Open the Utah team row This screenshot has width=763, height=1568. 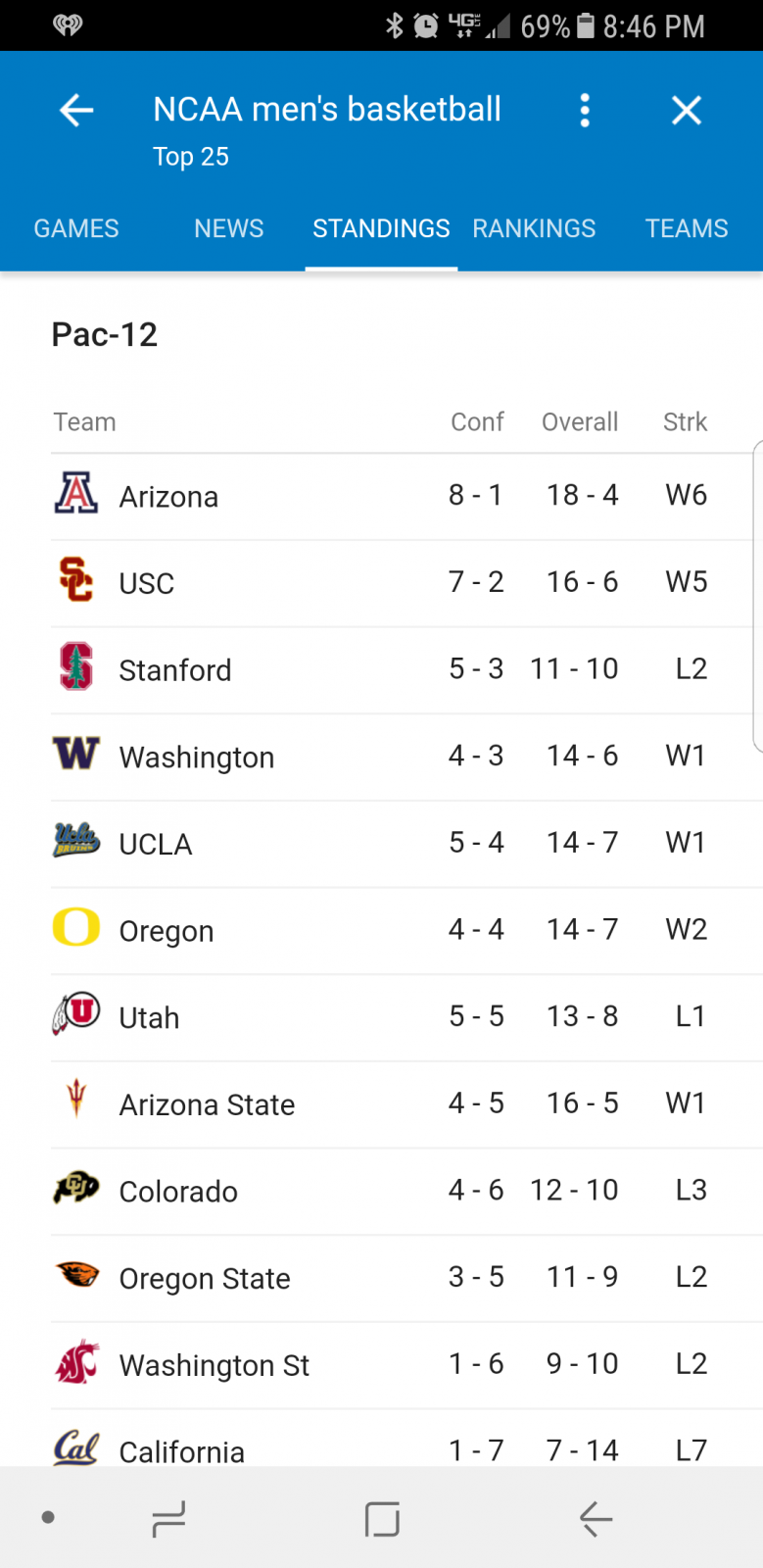[x=406, y=1017]
